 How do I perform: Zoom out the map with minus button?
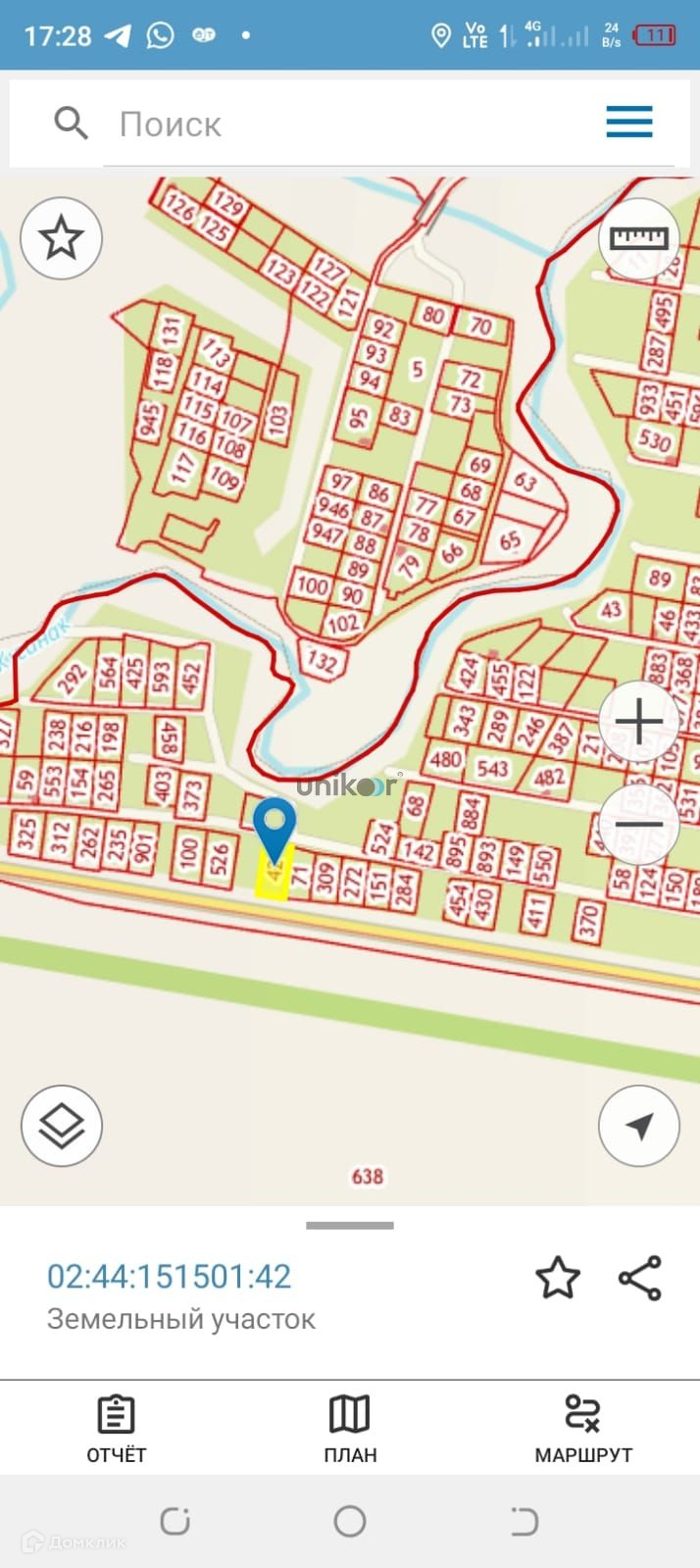tap(638, 826)
